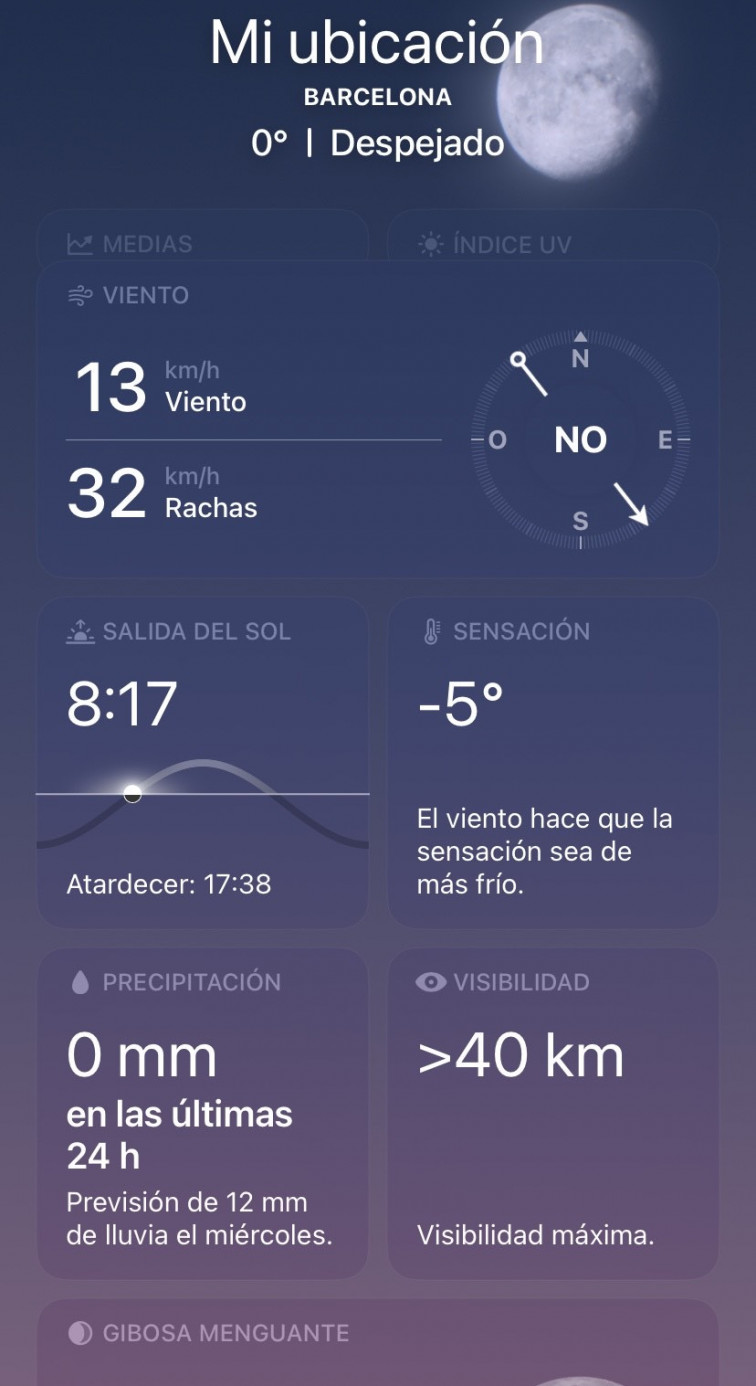Screen dimensions: 756x1386
Task: Select the compass wind direction dial
Action: point(580,440)
